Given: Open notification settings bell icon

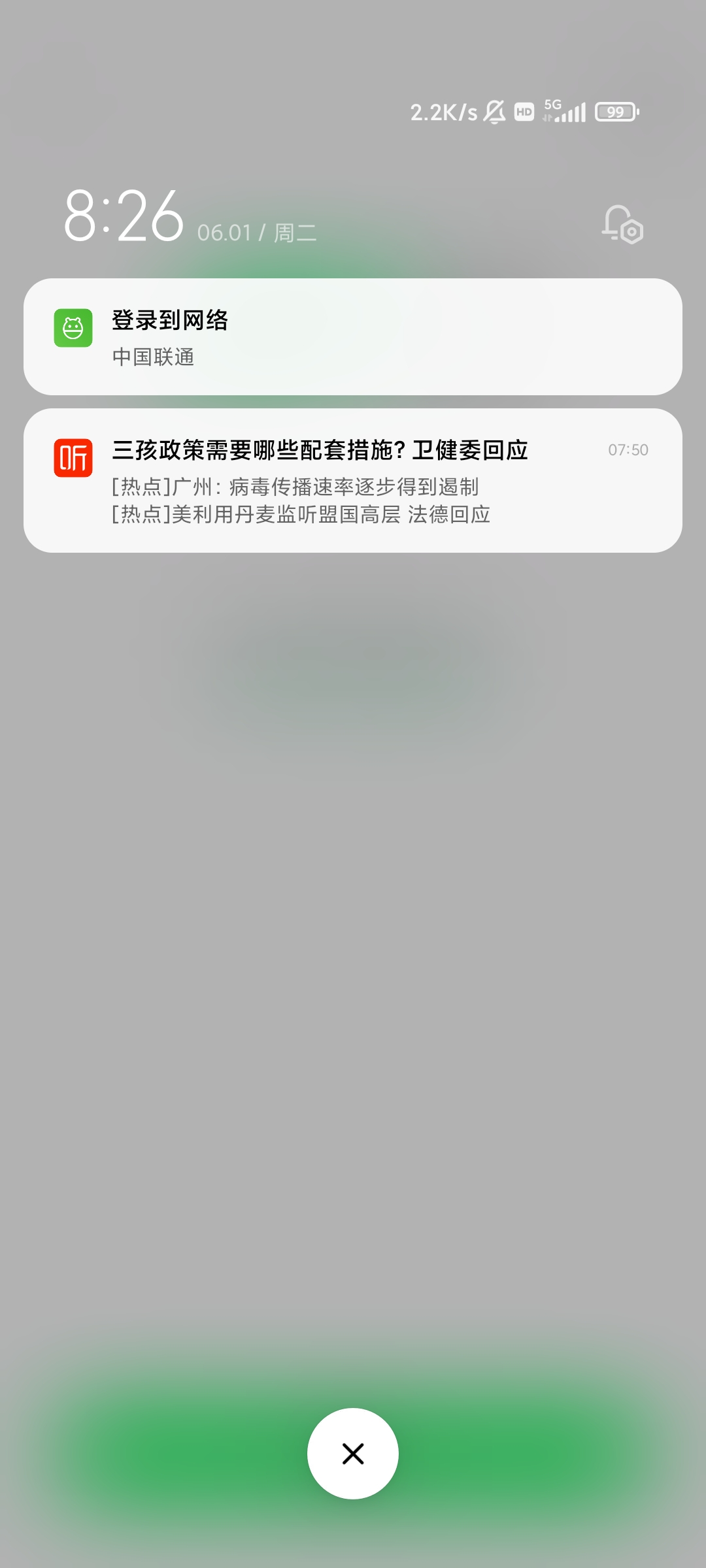Looking at the screenshot, I should pyautogui.click(x=622, y=224).
